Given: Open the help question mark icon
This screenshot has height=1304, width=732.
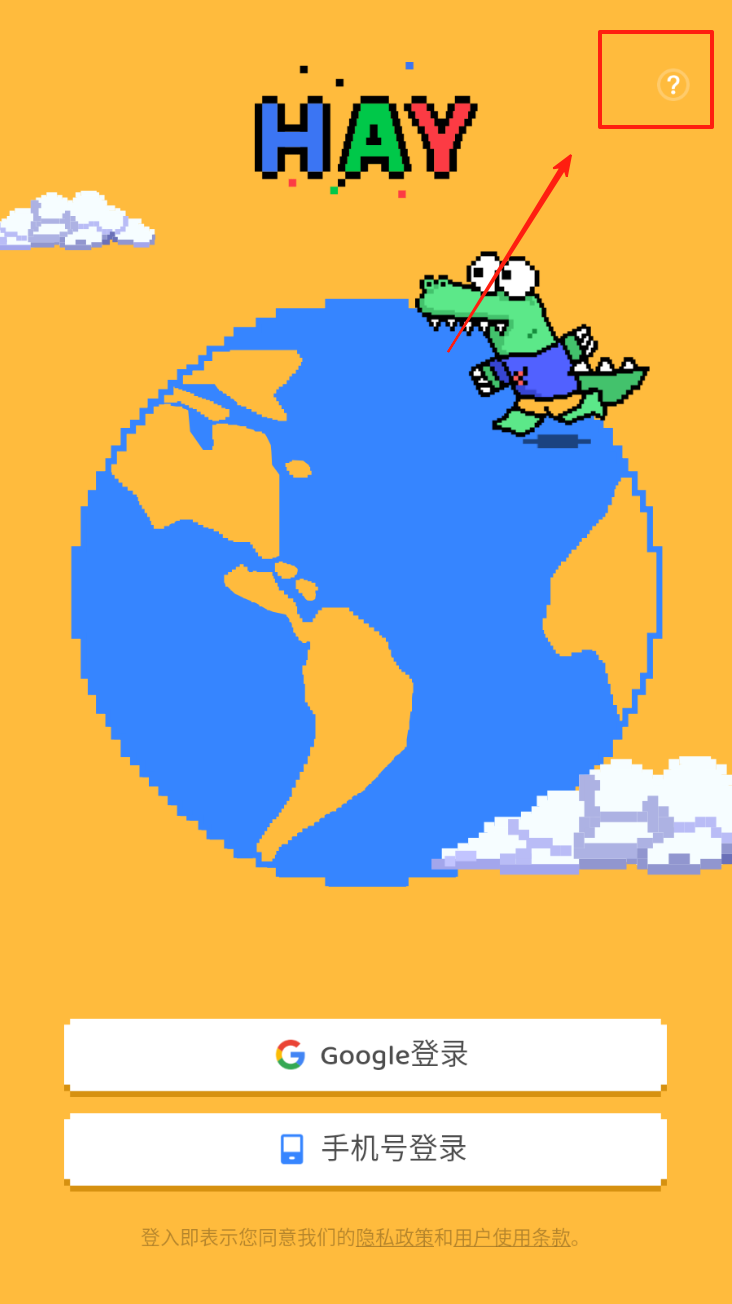Looking at the screenshot, I should tap(673, 85).
